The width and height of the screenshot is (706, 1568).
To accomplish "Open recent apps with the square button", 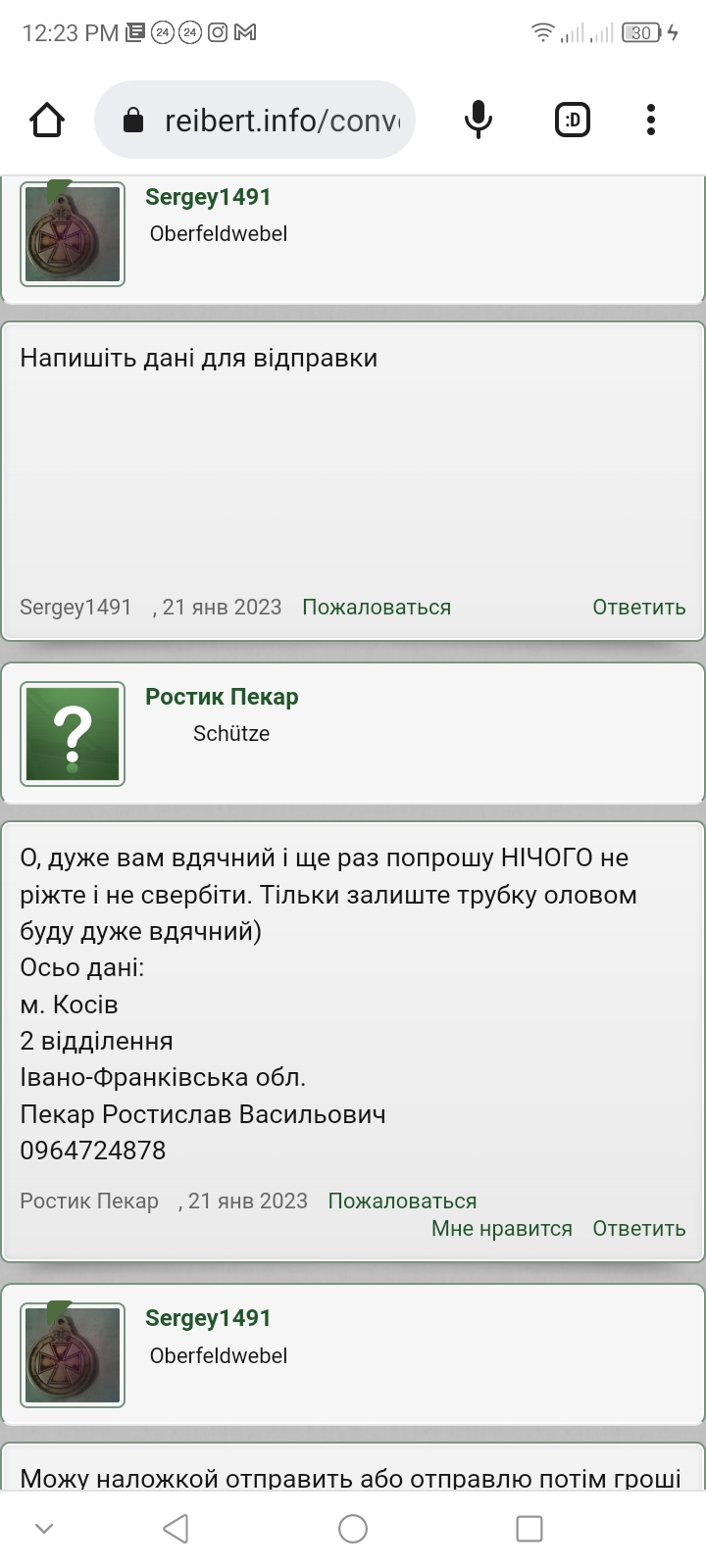I will pyautogui.click(x=529, y=1529).
